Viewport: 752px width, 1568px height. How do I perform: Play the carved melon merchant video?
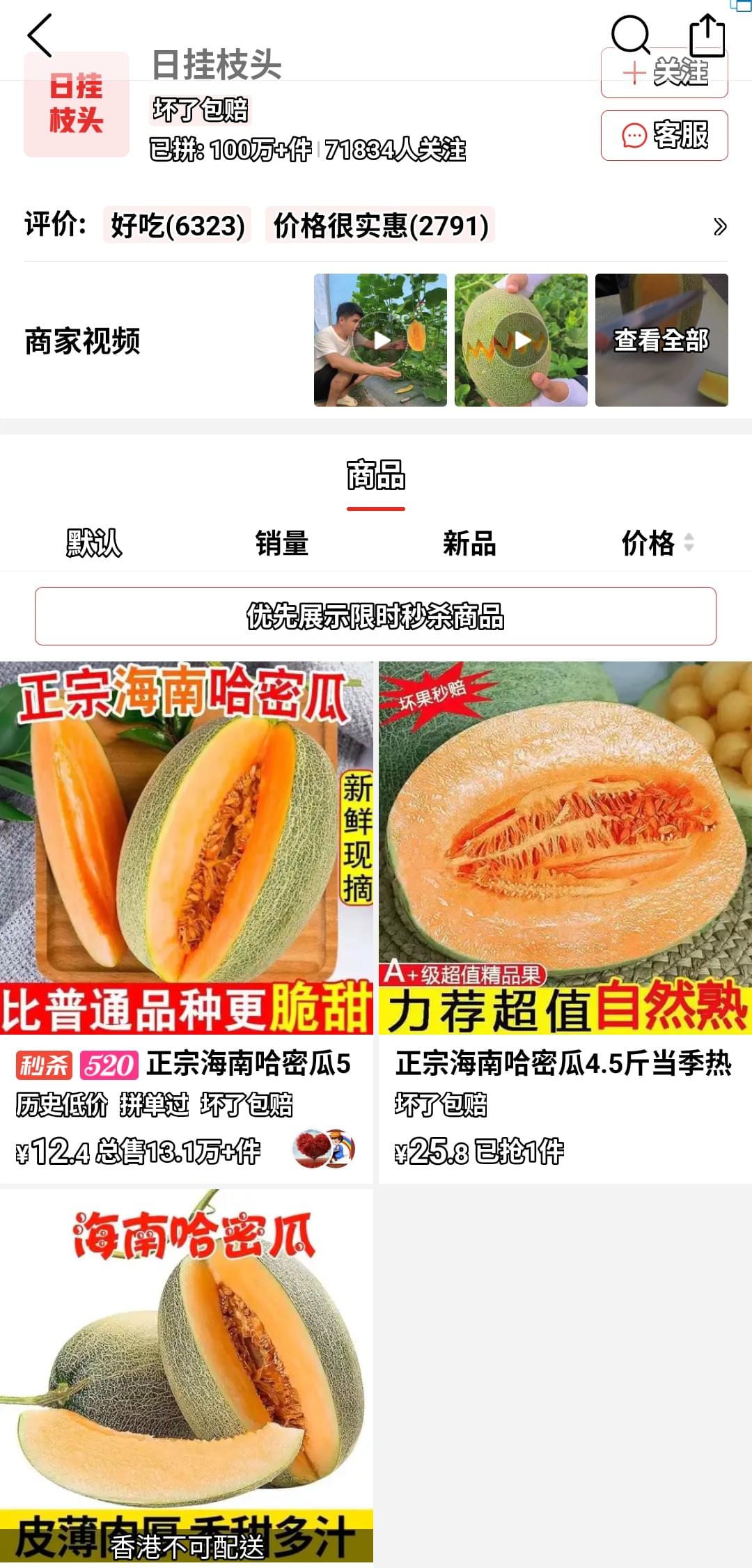tap(521, 340)
